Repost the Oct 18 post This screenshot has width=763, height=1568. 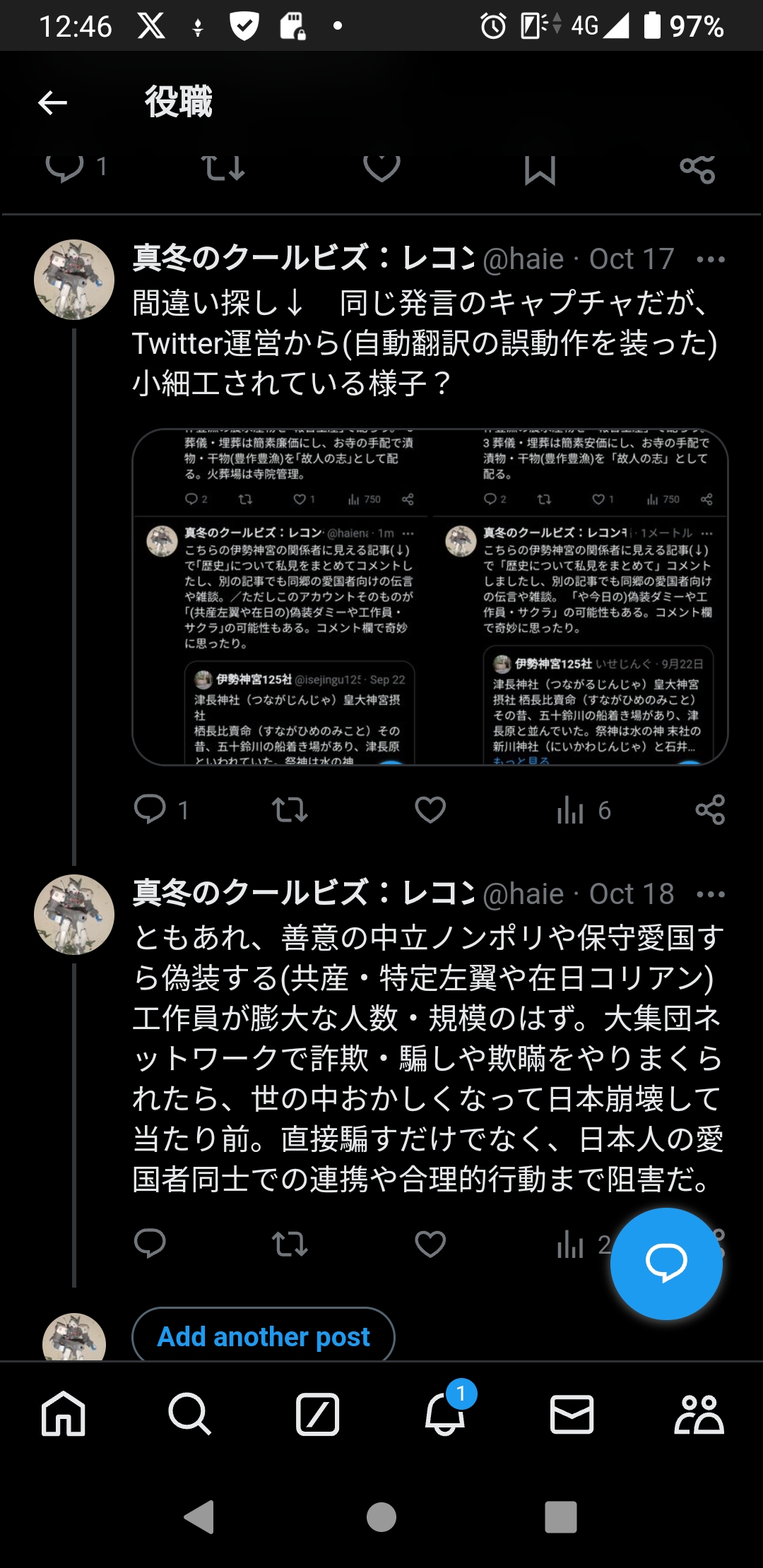(290, 1244)
